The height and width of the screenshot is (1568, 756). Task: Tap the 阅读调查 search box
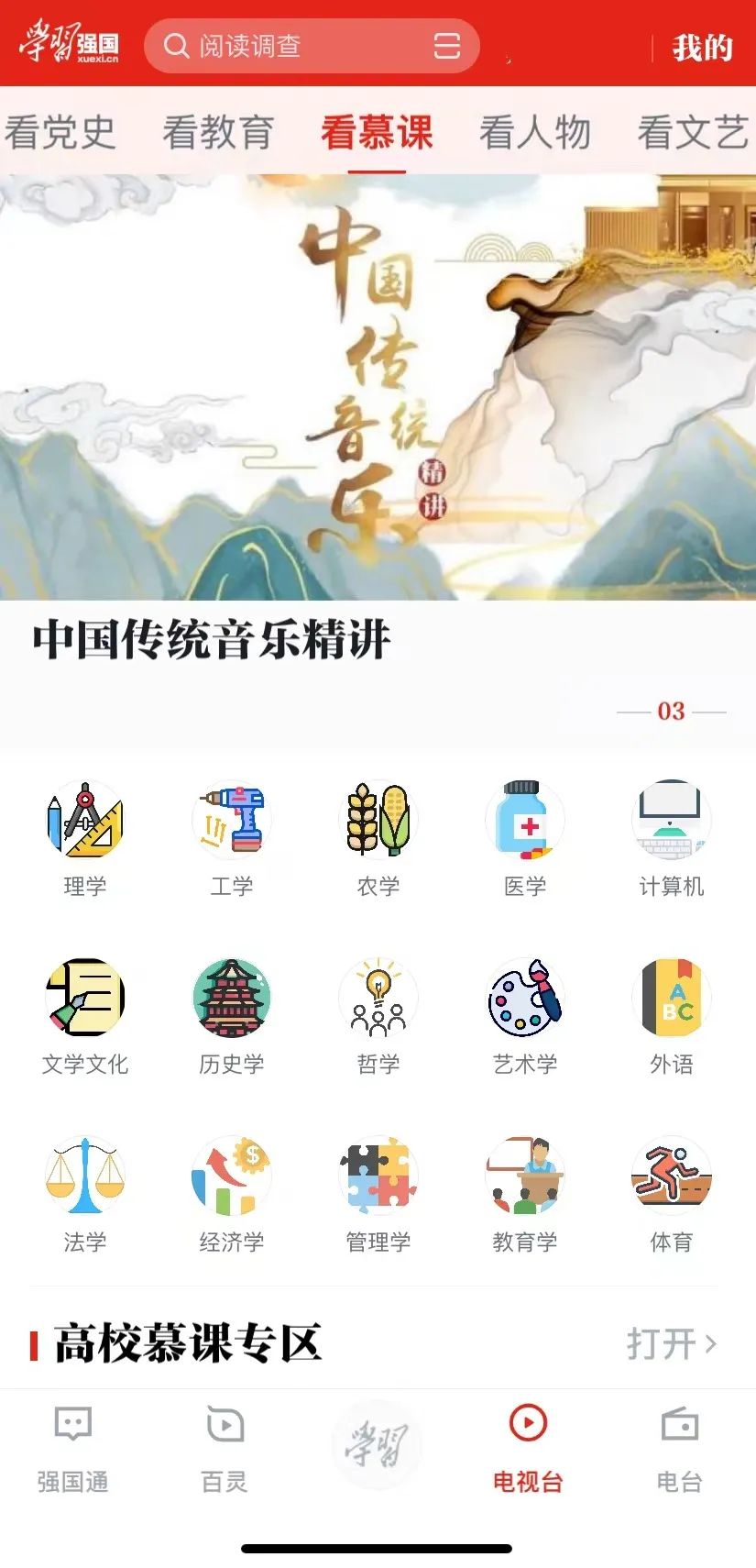293,46
